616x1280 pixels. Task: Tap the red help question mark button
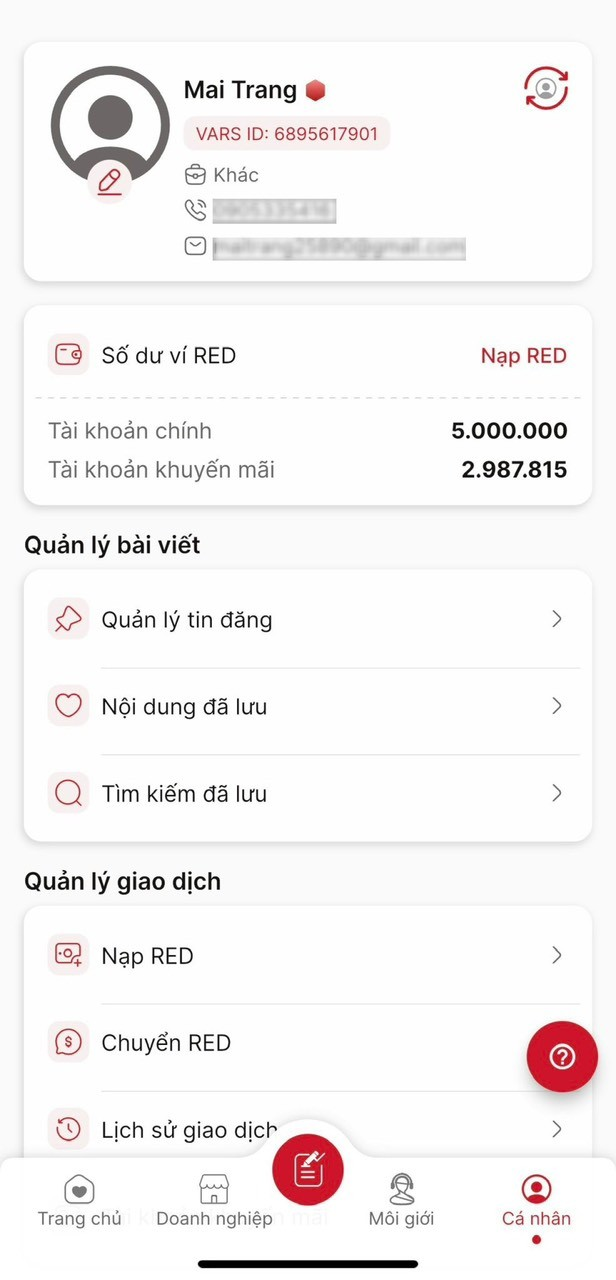562,1057
